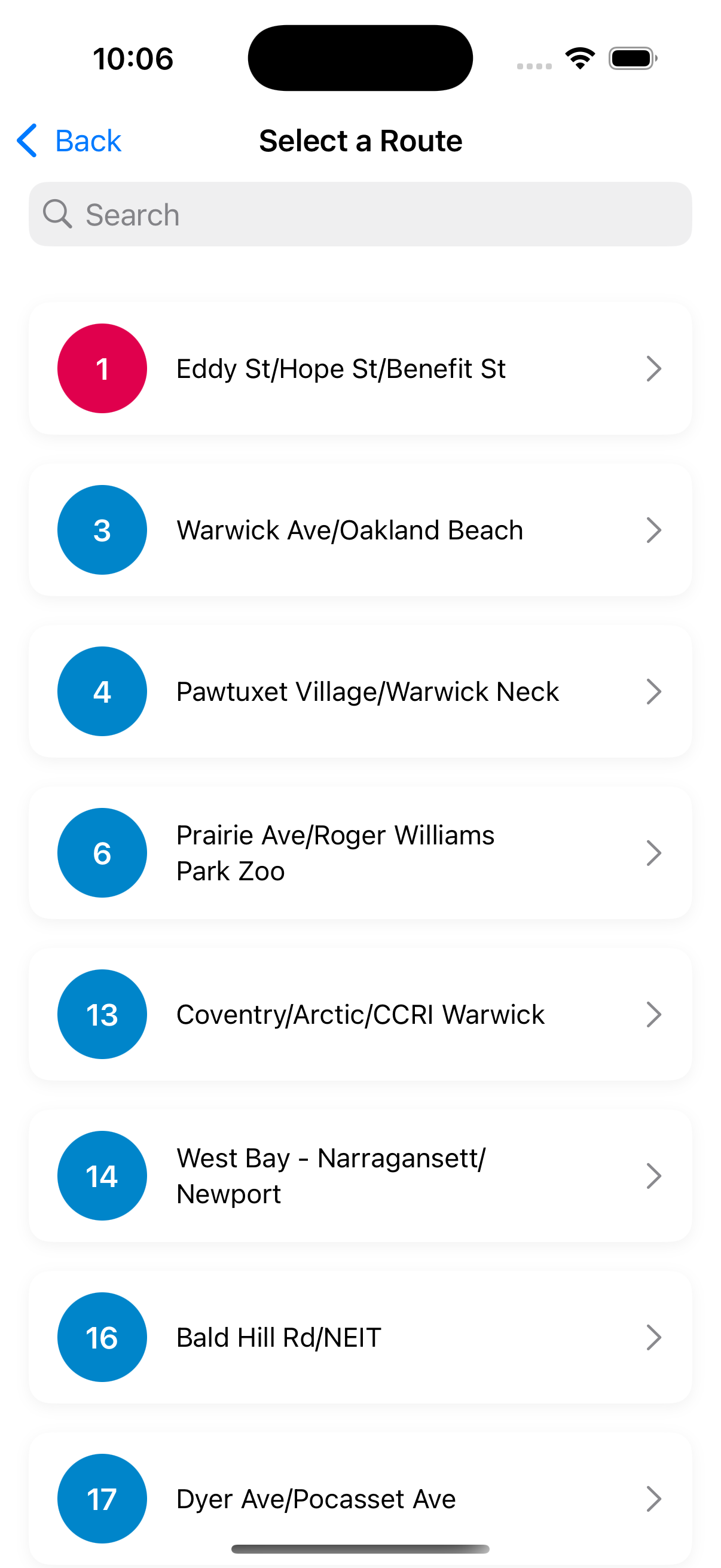Expand the Warwick Ave/Oakland Beach chevron

[654, 530]
